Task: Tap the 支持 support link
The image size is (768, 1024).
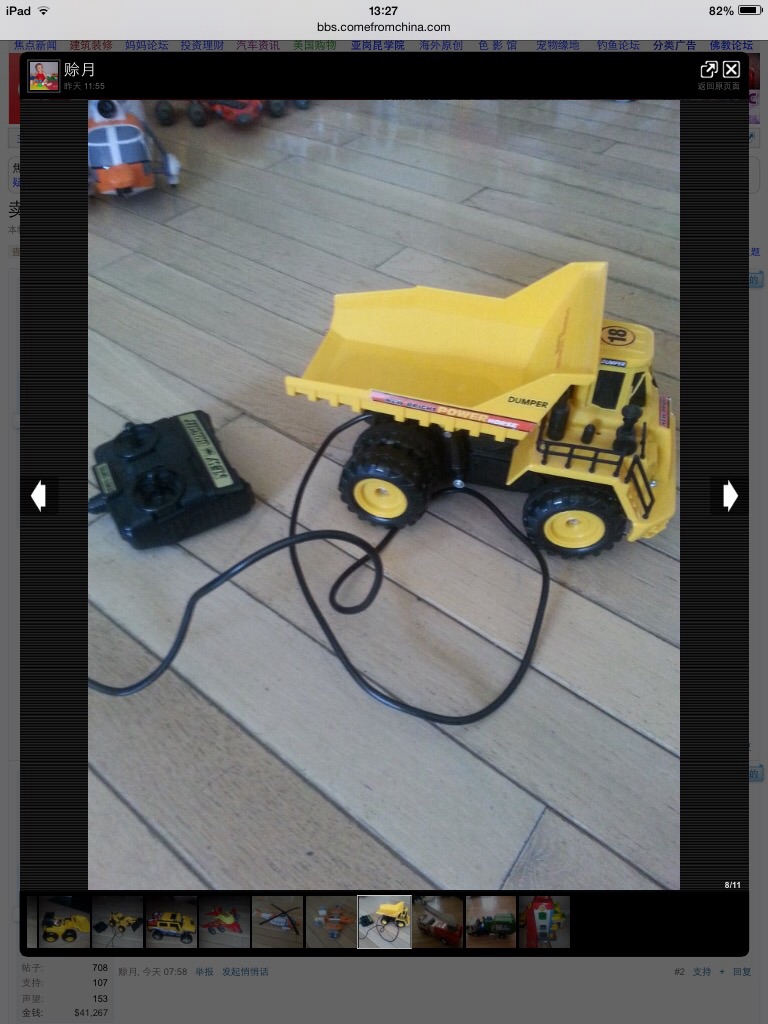Action: coord(702,971)
